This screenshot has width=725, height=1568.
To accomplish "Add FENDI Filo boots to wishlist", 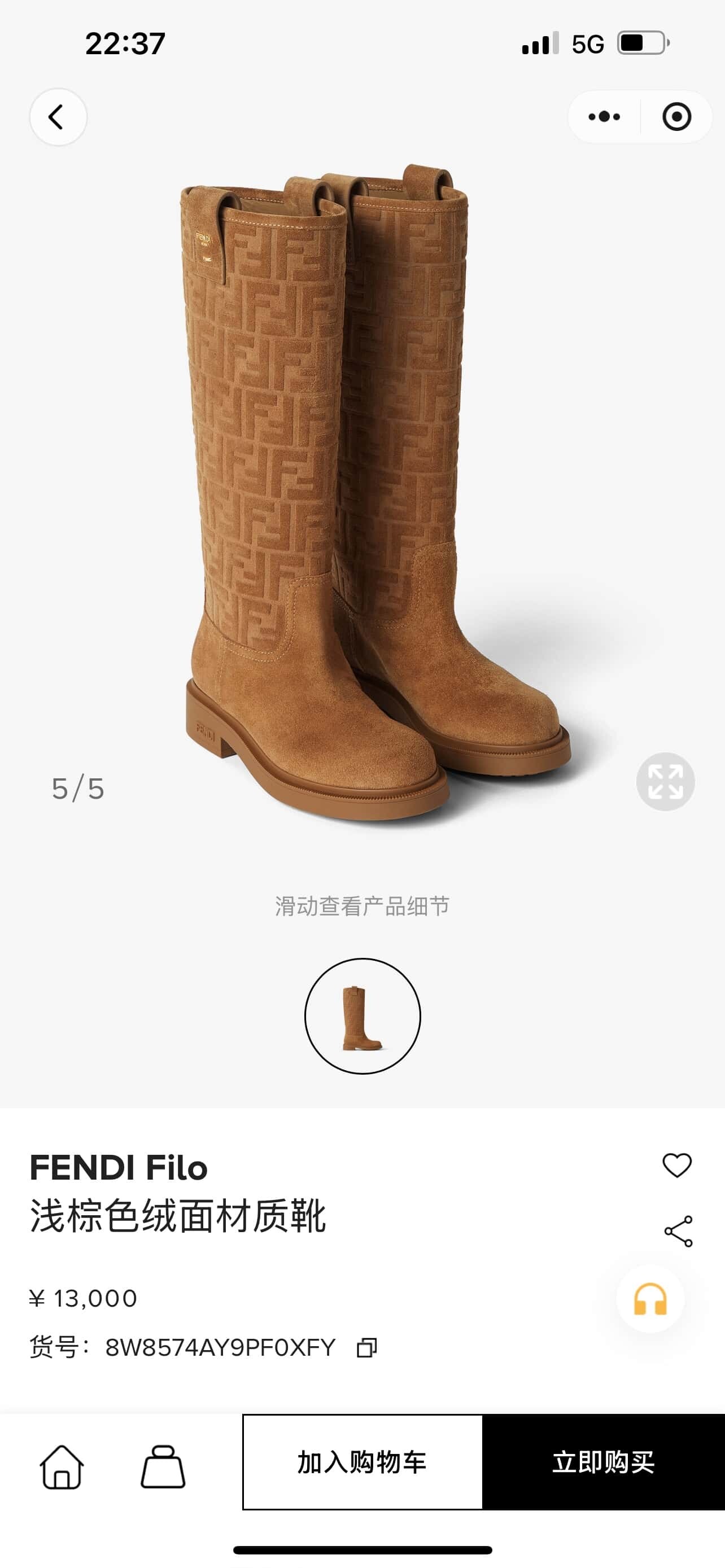I will point(677,1165).
